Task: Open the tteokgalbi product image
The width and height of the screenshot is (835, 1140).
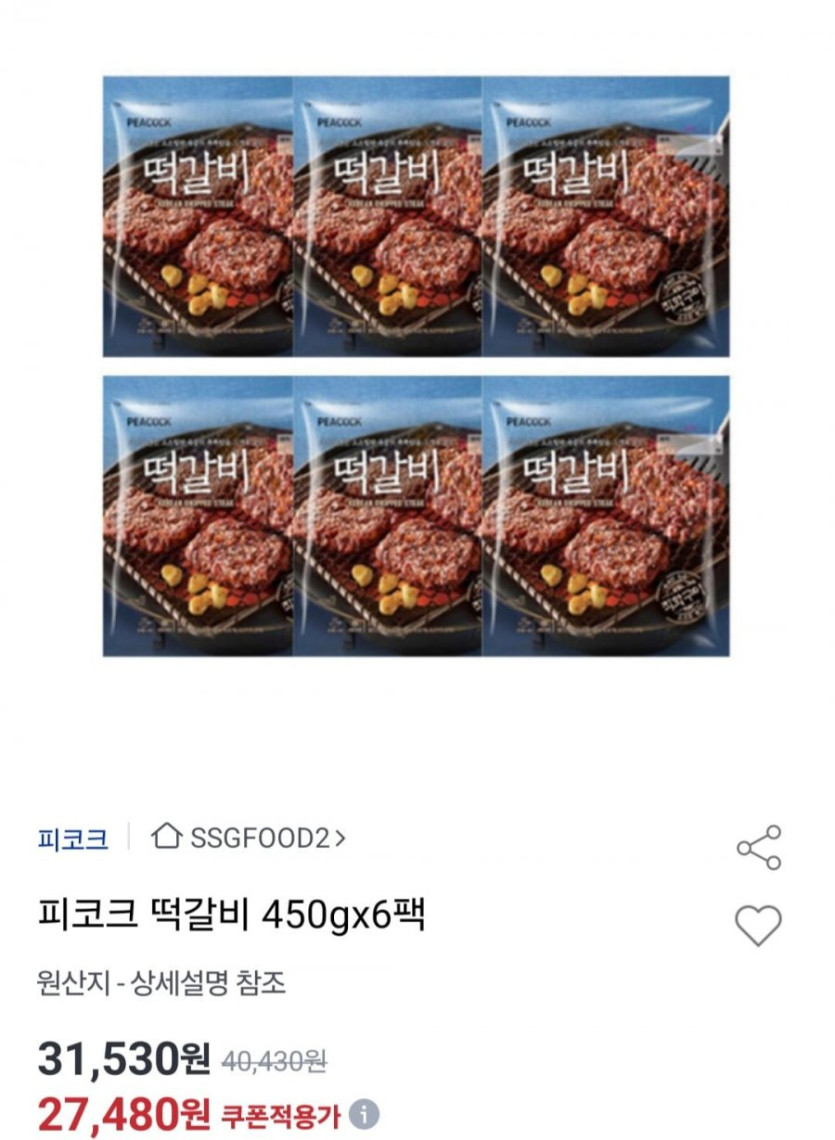Action: 416,366
